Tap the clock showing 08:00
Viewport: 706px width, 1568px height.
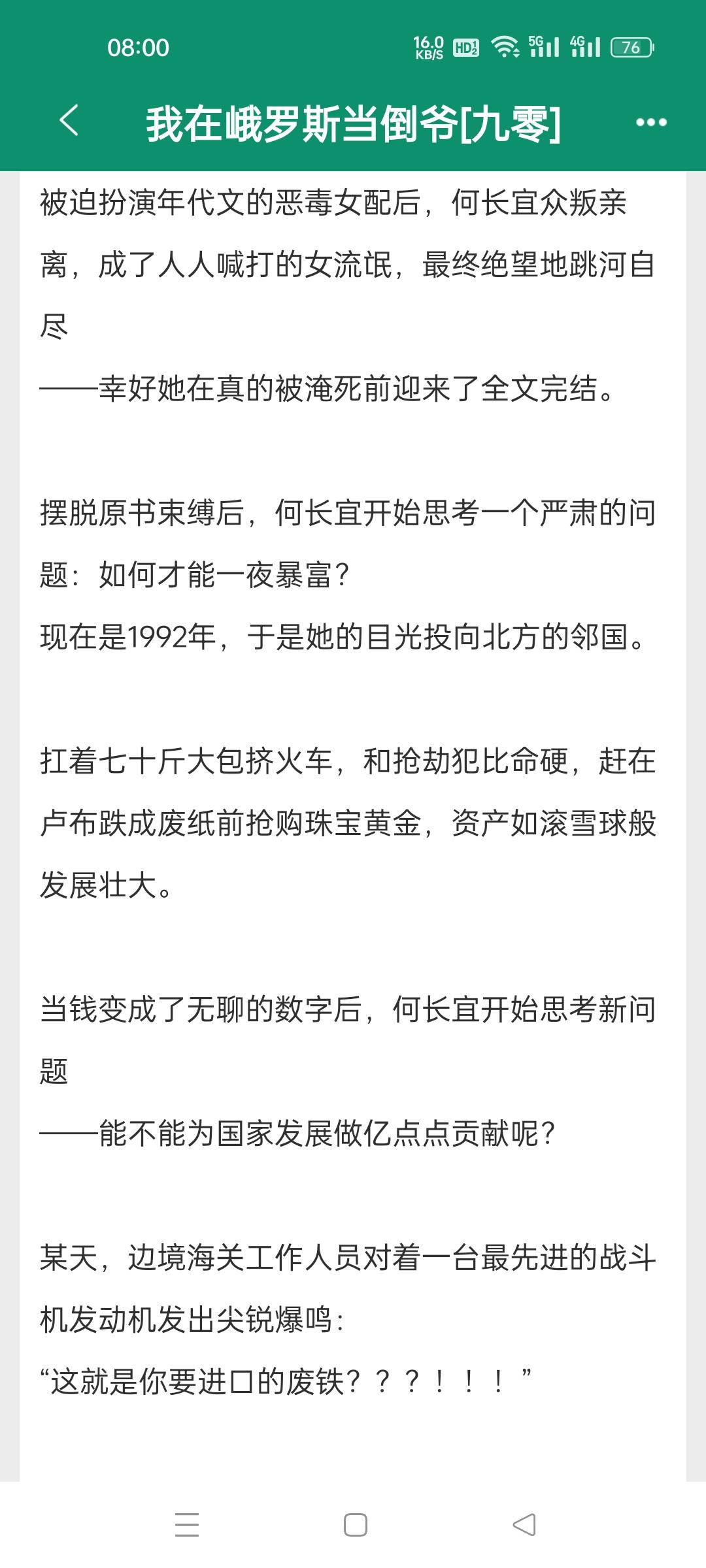[137, 47]
